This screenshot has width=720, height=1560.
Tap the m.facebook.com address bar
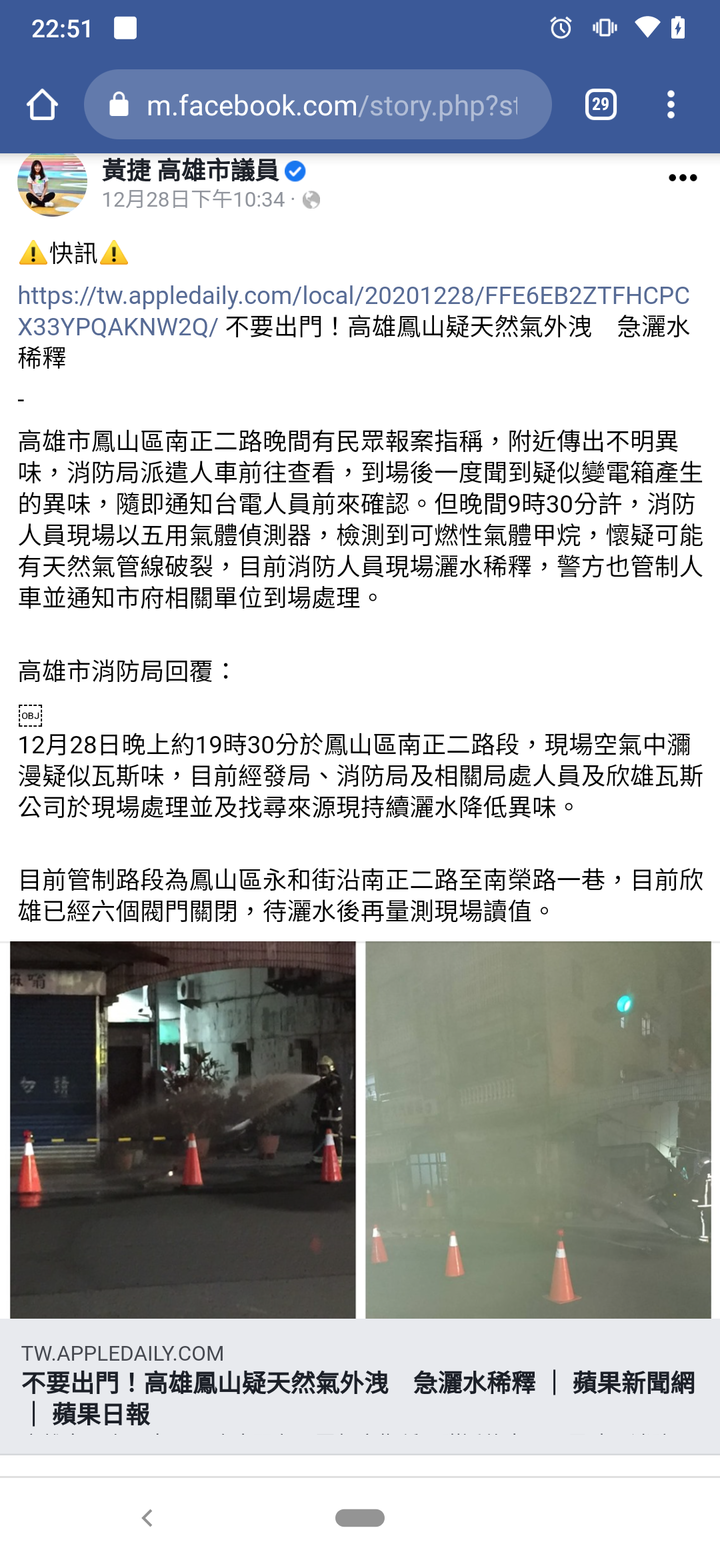point(318,104)
